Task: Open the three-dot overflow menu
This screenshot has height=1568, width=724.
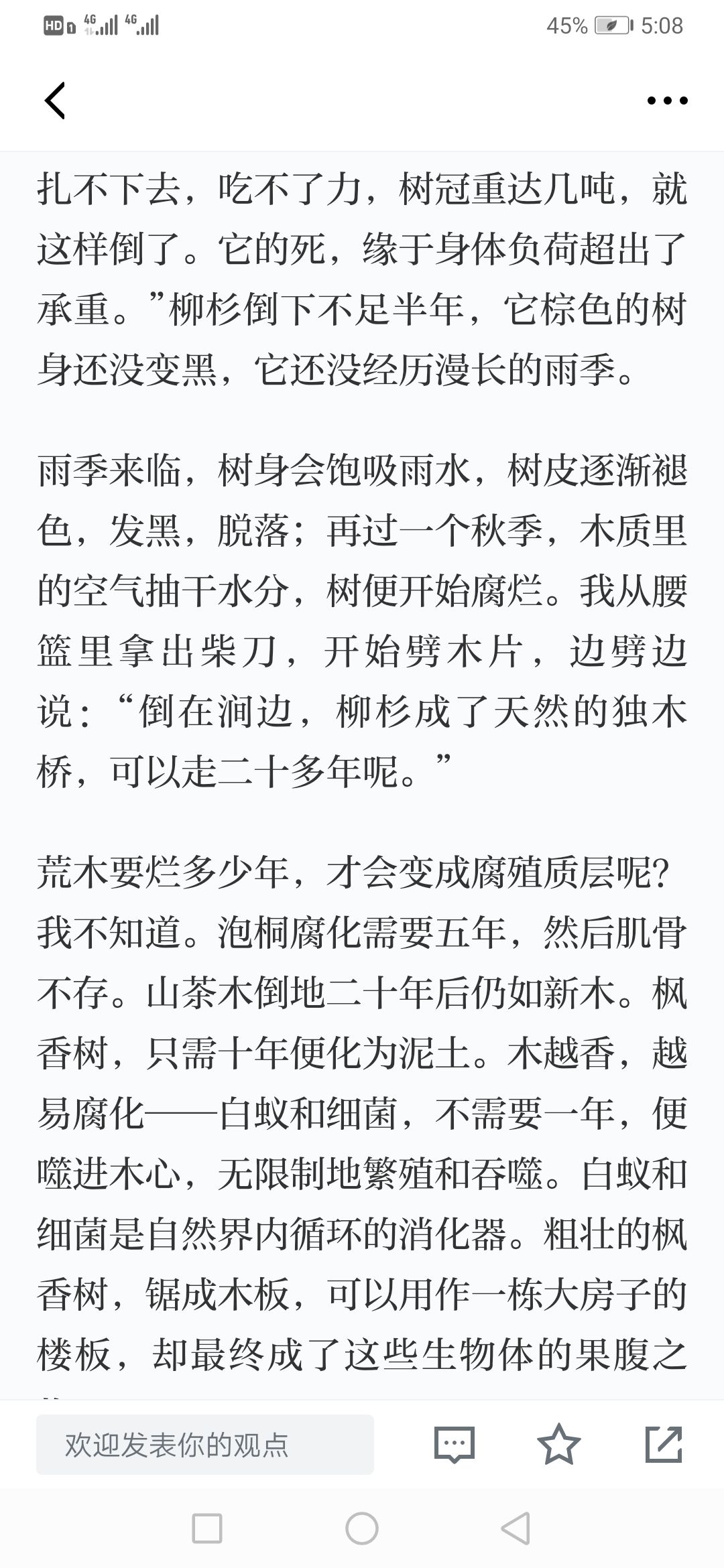Action: point(667,101)
